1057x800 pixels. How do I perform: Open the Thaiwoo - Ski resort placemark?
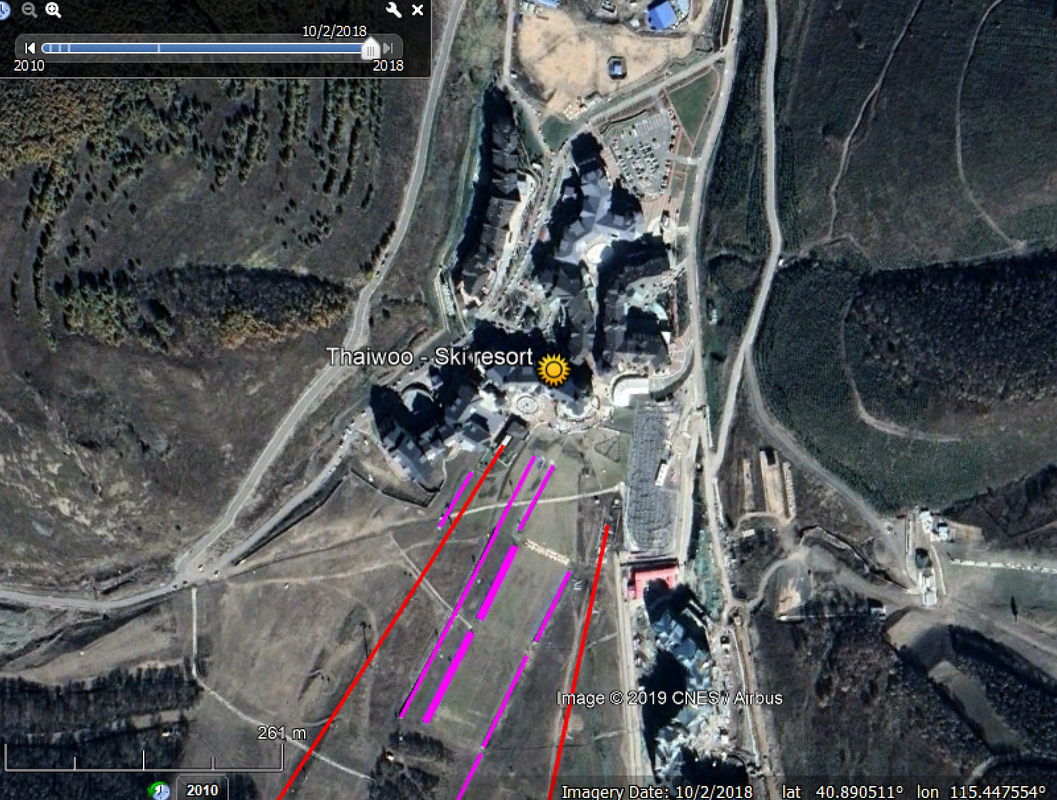[553, 370]
